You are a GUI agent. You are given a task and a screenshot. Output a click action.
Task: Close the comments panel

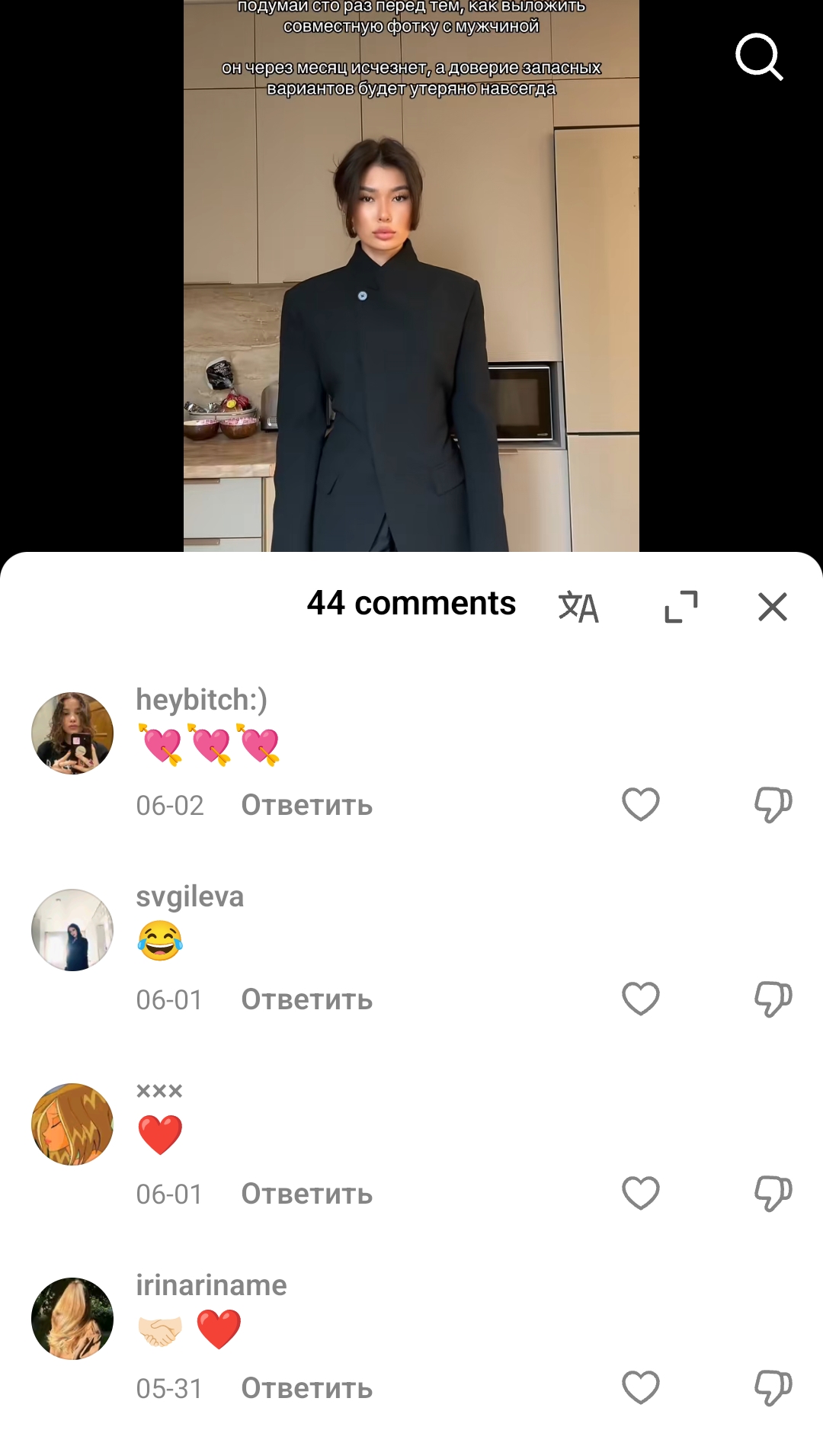pyautogui.click(x=773, y=607)
